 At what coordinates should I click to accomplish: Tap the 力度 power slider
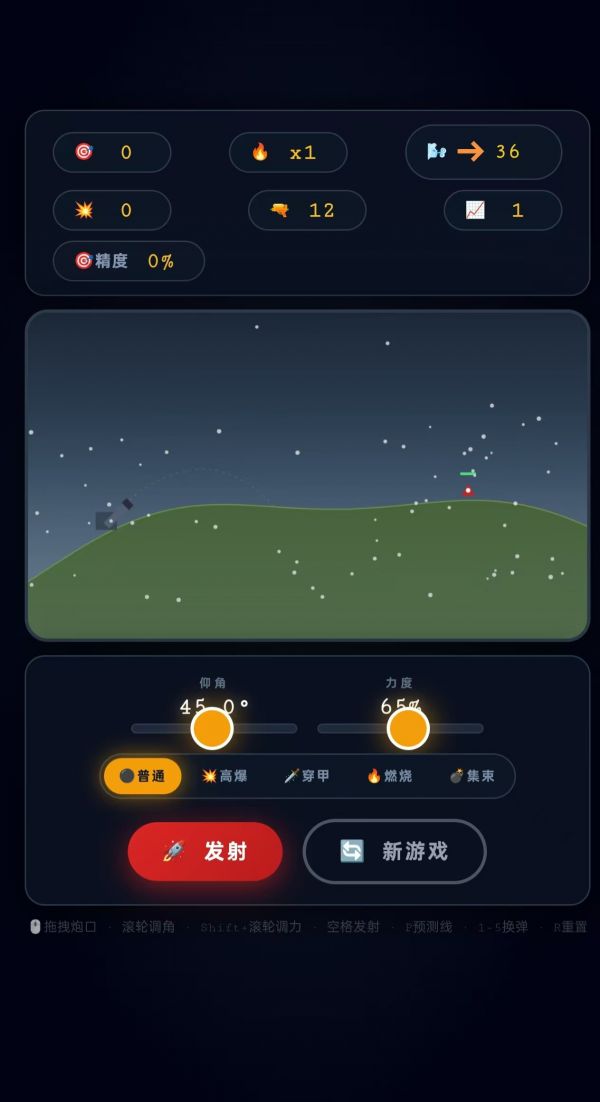click(x=400, y=728)
